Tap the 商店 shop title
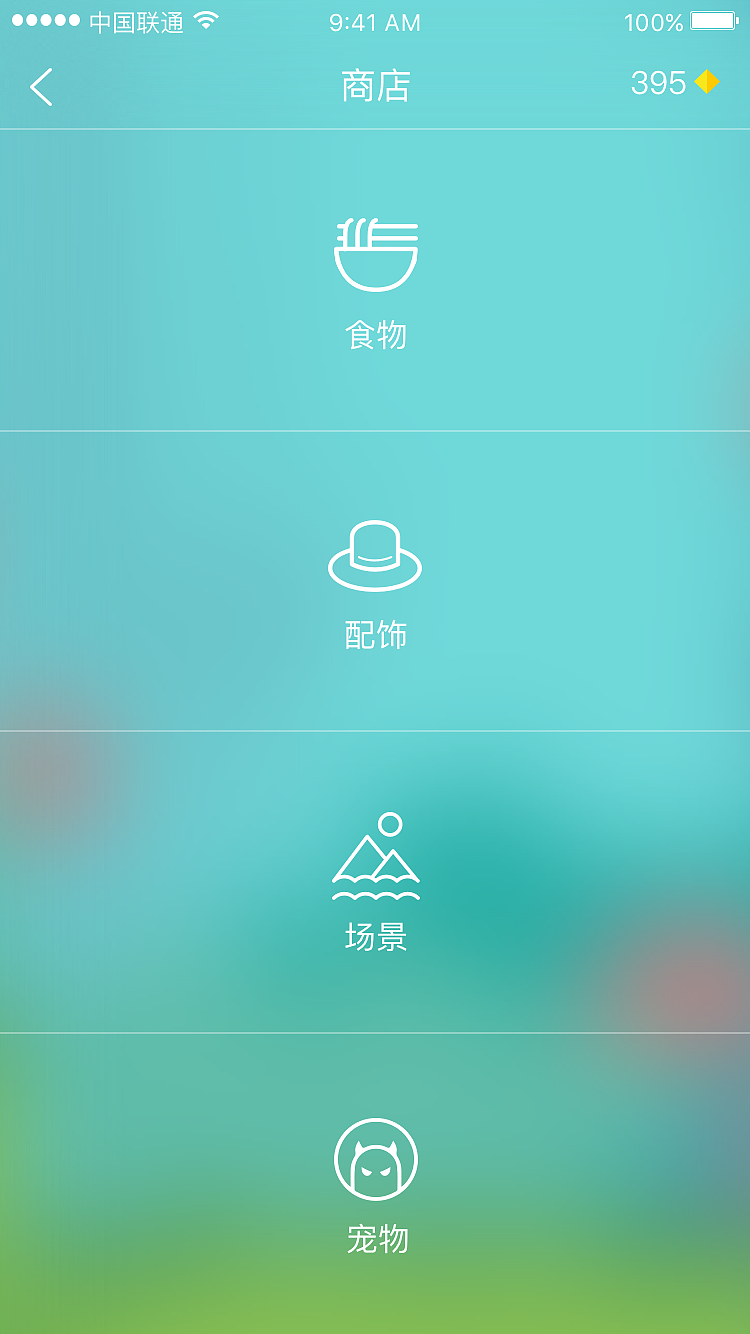Screen dimensions: 750x1334 374,86
